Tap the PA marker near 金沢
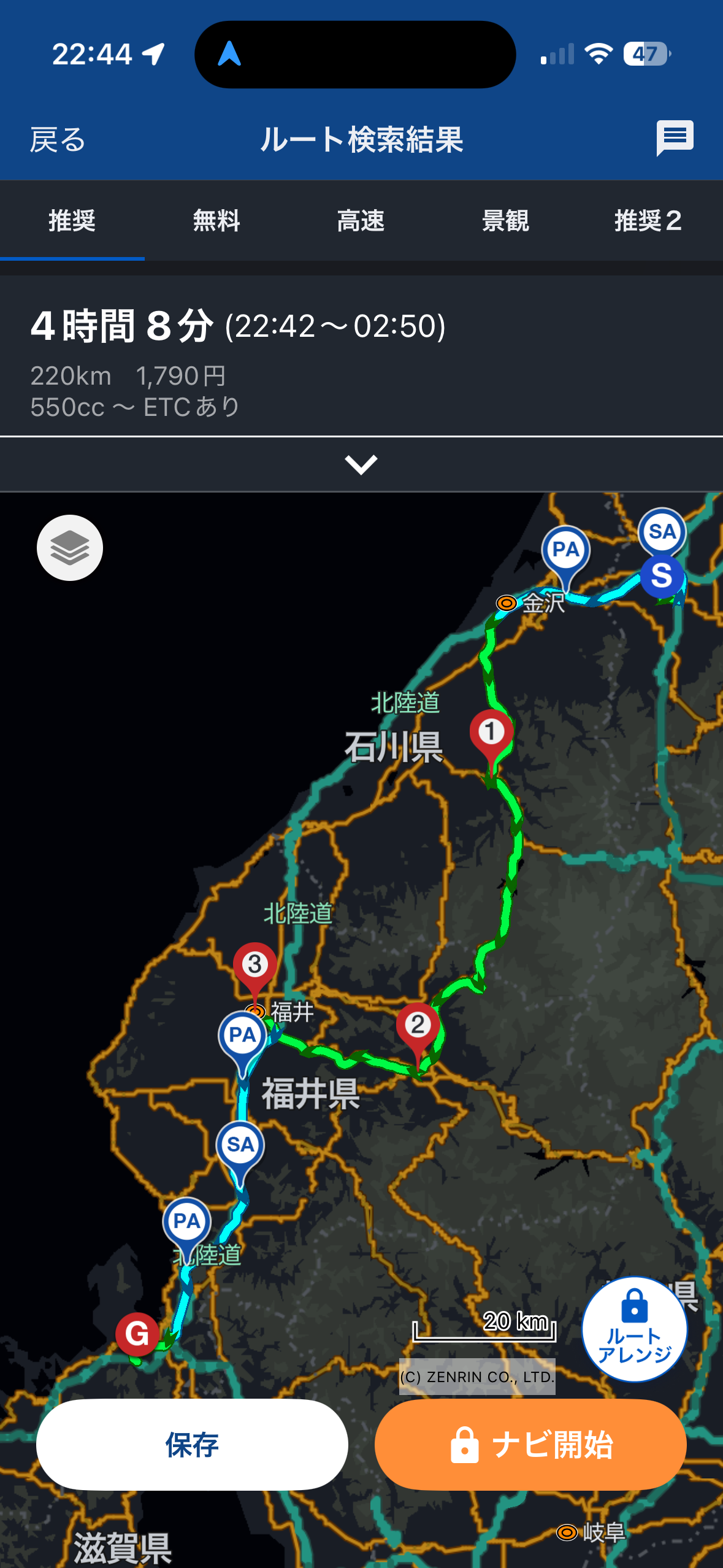 coord(565,550)
